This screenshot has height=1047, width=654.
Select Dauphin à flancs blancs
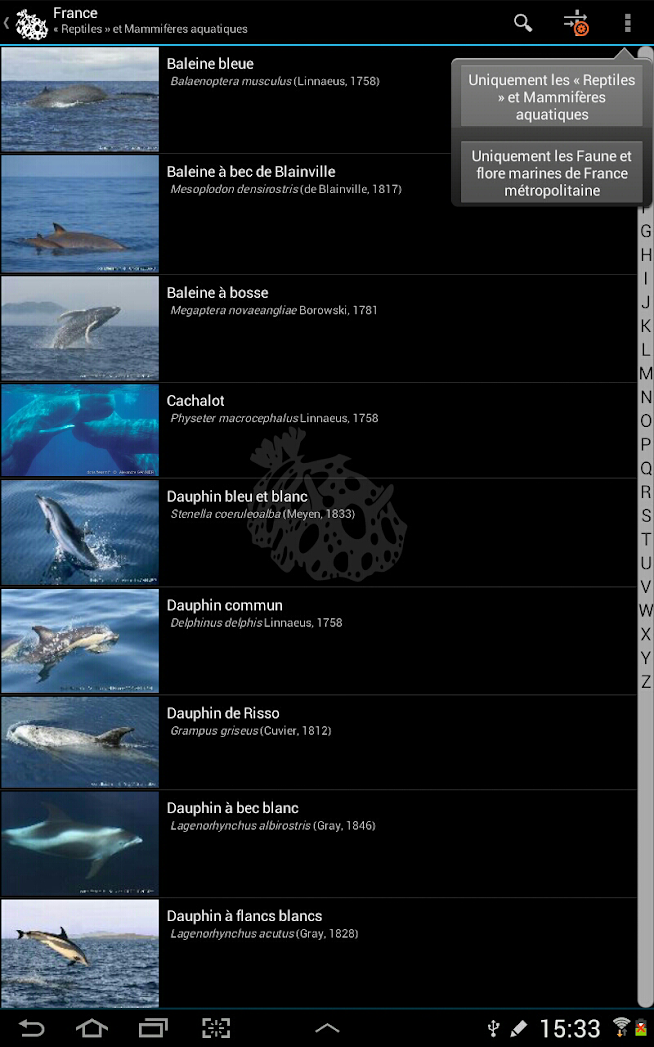point(318,953)
